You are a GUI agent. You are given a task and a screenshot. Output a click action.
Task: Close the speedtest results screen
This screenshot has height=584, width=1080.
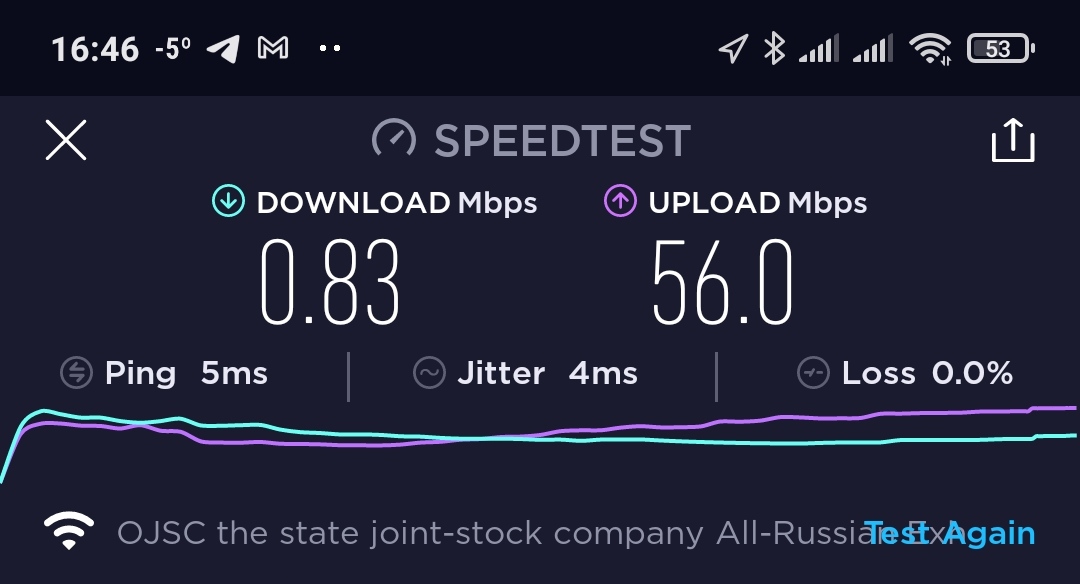66,141
